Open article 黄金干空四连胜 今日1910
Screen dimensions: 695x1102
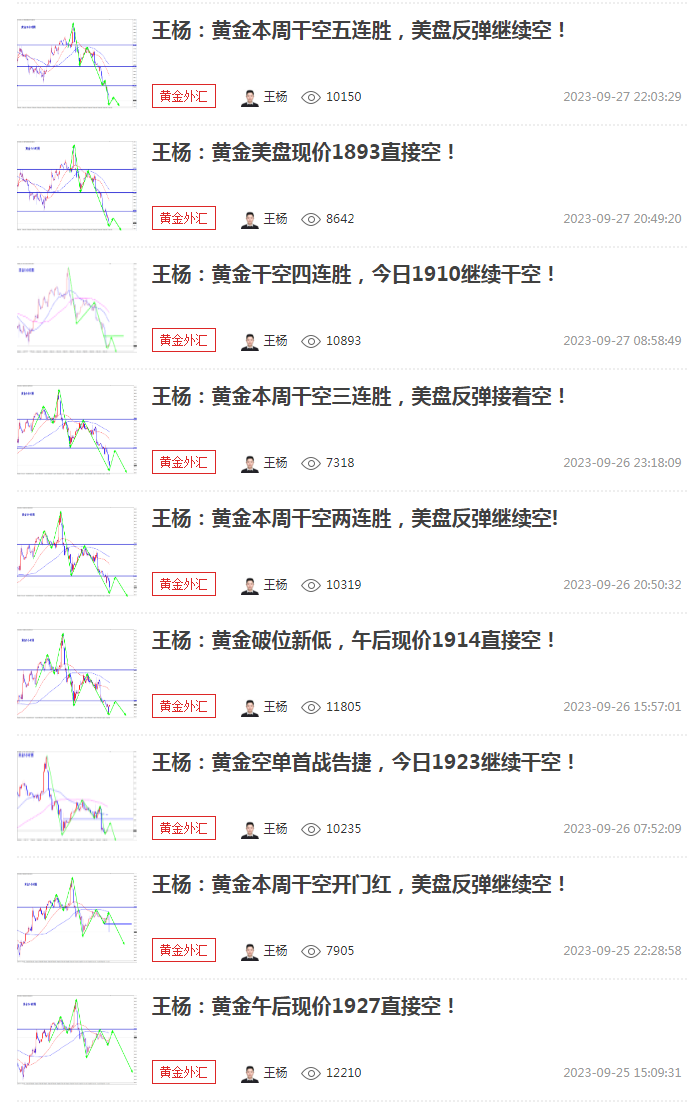pyautogui.click(x=355, y=275)
